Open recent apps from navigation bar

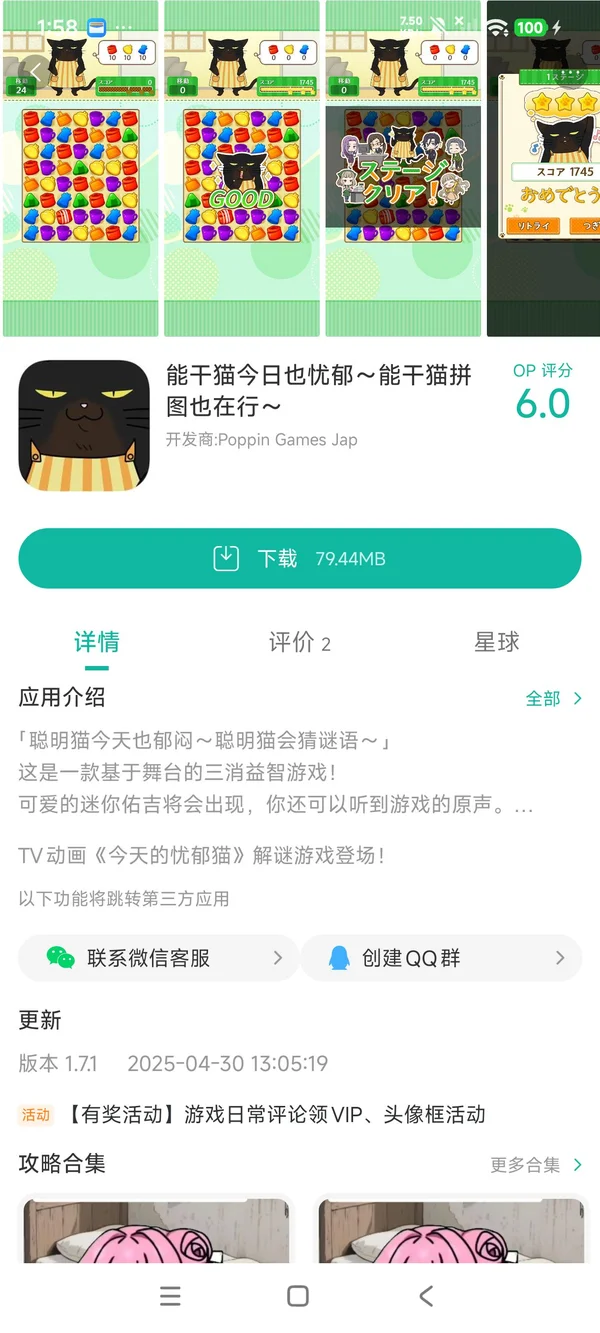point(171,1296)
